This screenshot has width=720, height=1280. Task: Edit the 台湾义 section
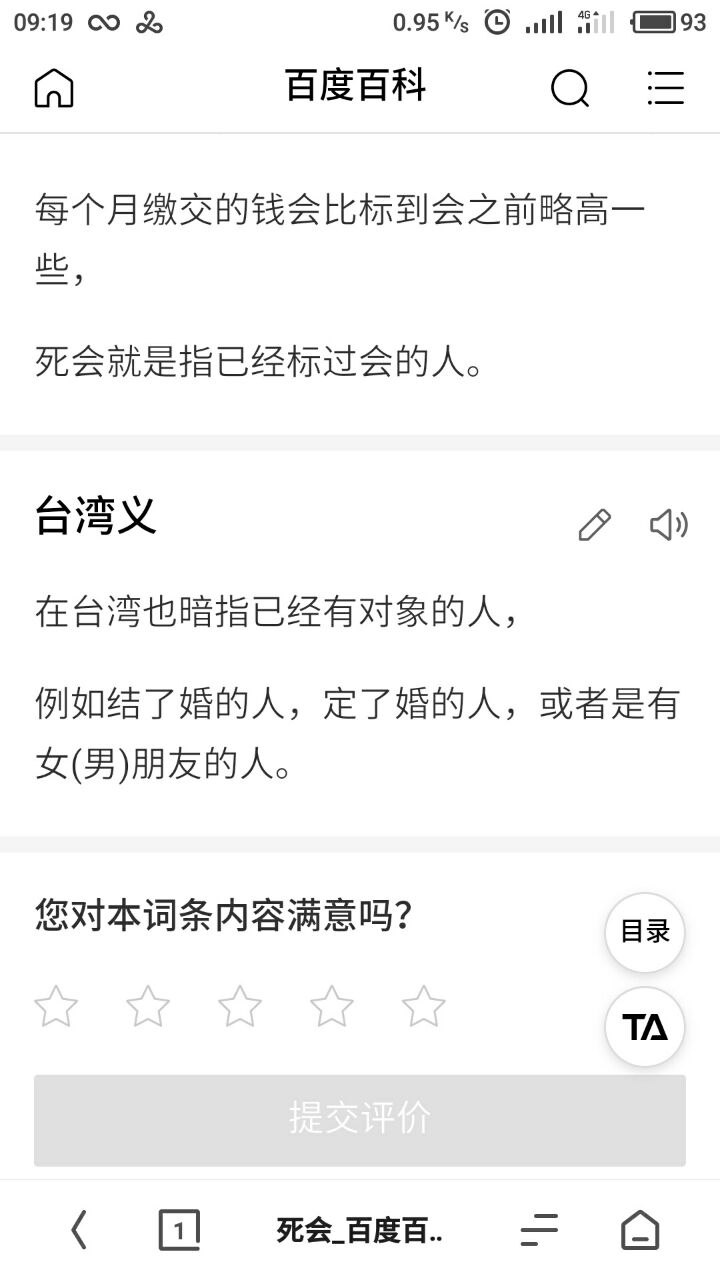594,525
